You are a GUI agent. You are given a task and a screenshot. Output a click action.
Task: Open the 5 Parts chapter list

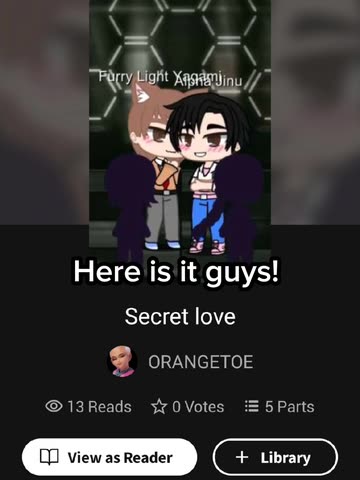[279, 407]
